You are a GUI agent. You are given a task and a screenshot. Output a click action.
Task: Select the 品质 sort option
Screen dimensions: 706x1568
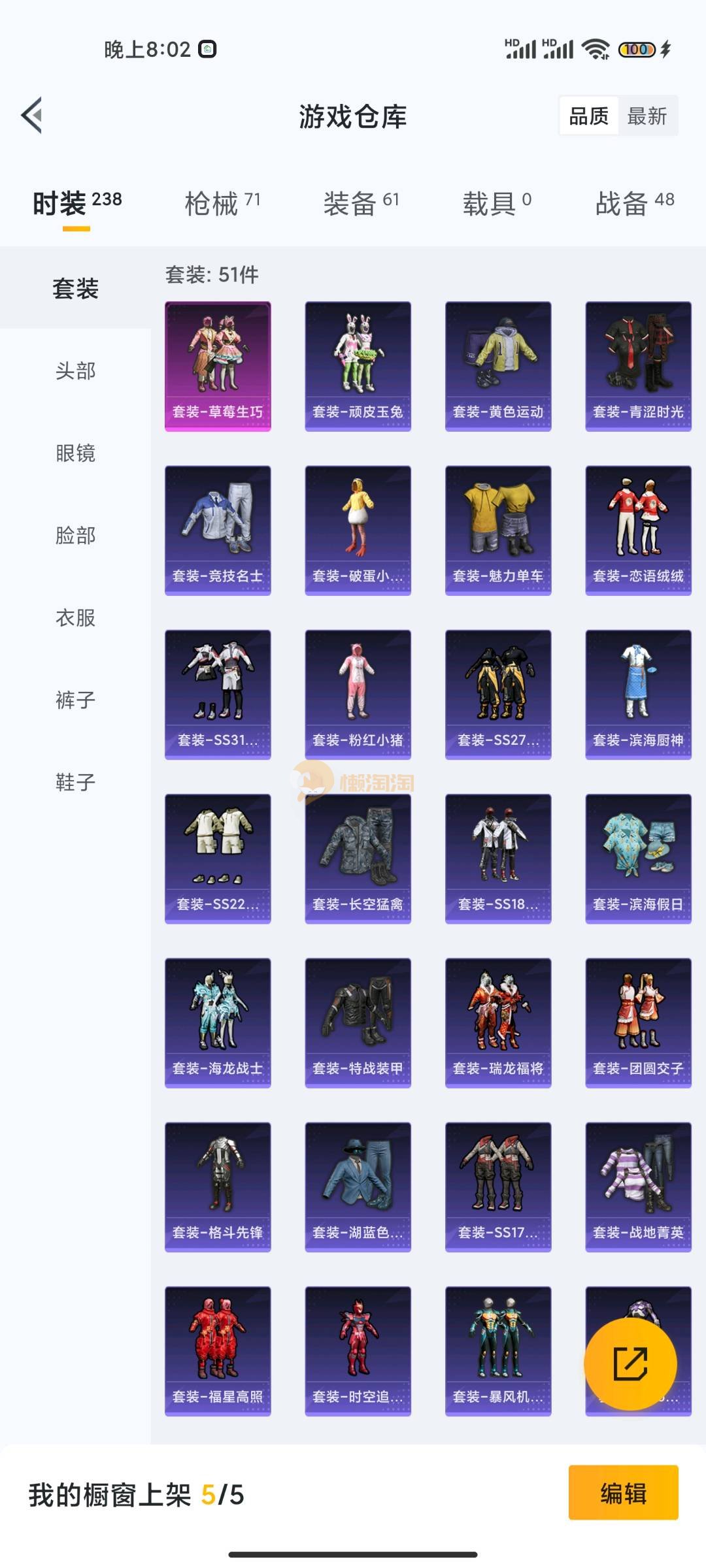(x=588, y=116)
